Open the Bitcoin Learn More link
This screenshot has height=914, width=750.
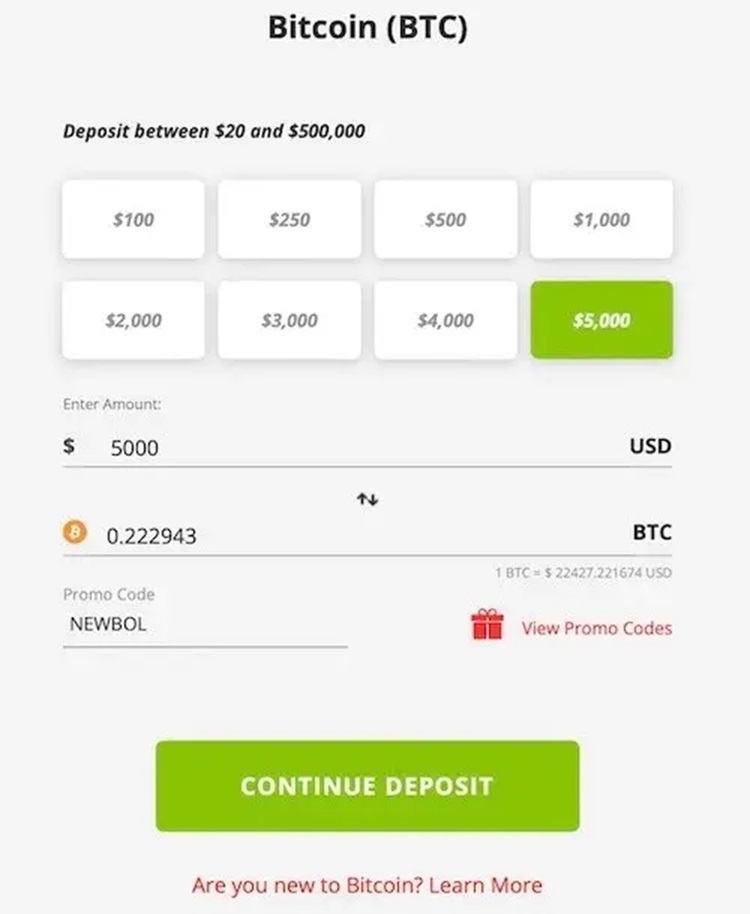367,885
